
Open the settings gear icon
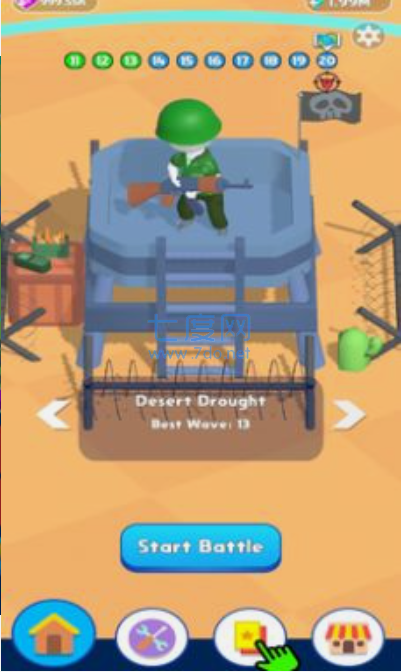point(368,36)
